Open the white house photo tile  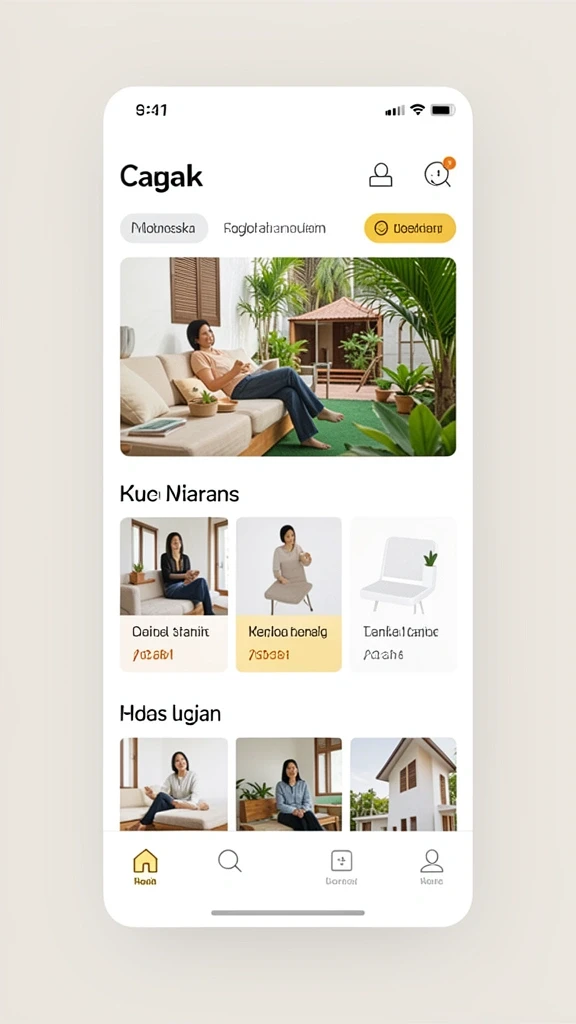tap(403, 784)
